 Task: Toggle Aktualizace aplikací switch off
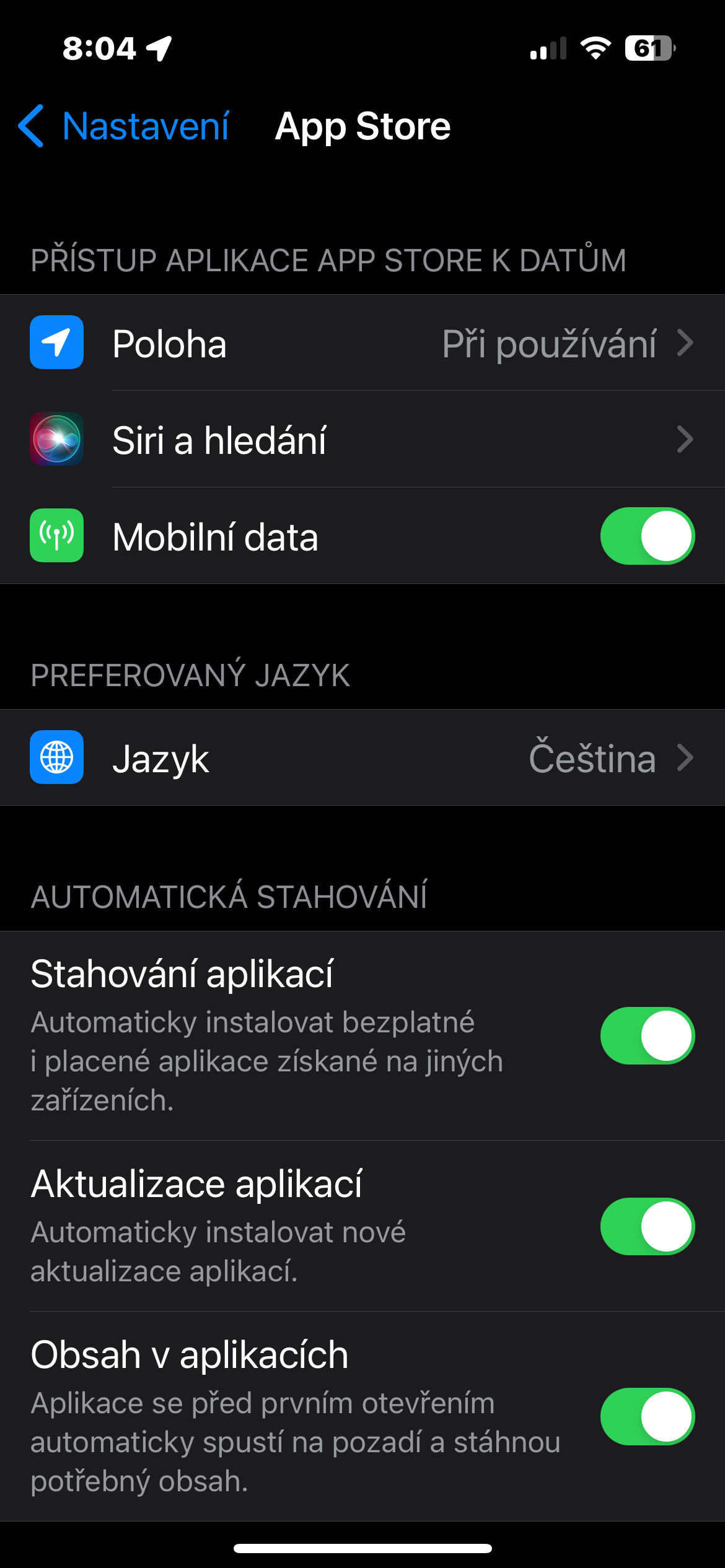tap(647, 1227)
